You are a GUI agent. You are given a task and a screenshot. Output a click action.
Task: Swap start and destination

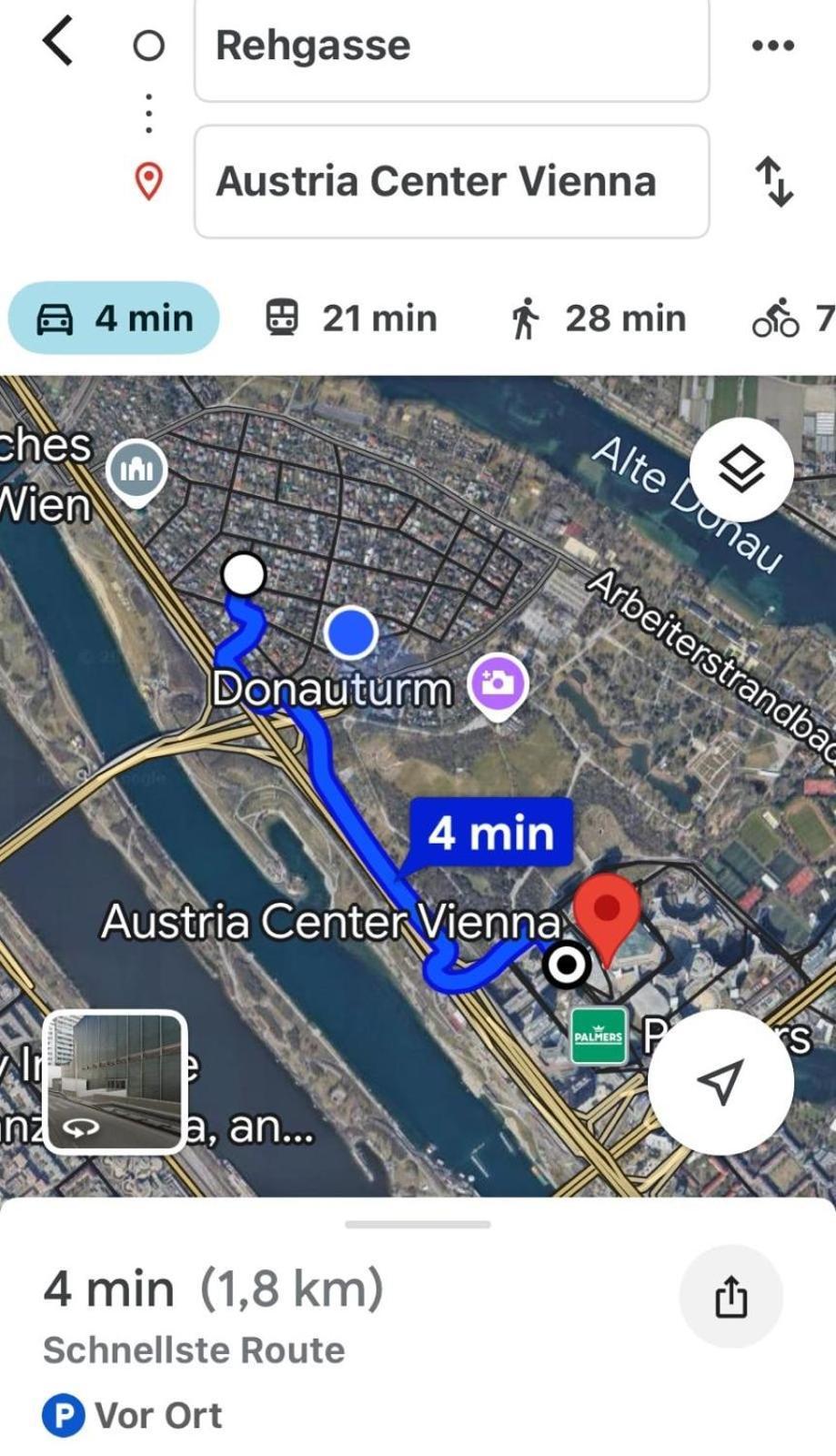774,181
